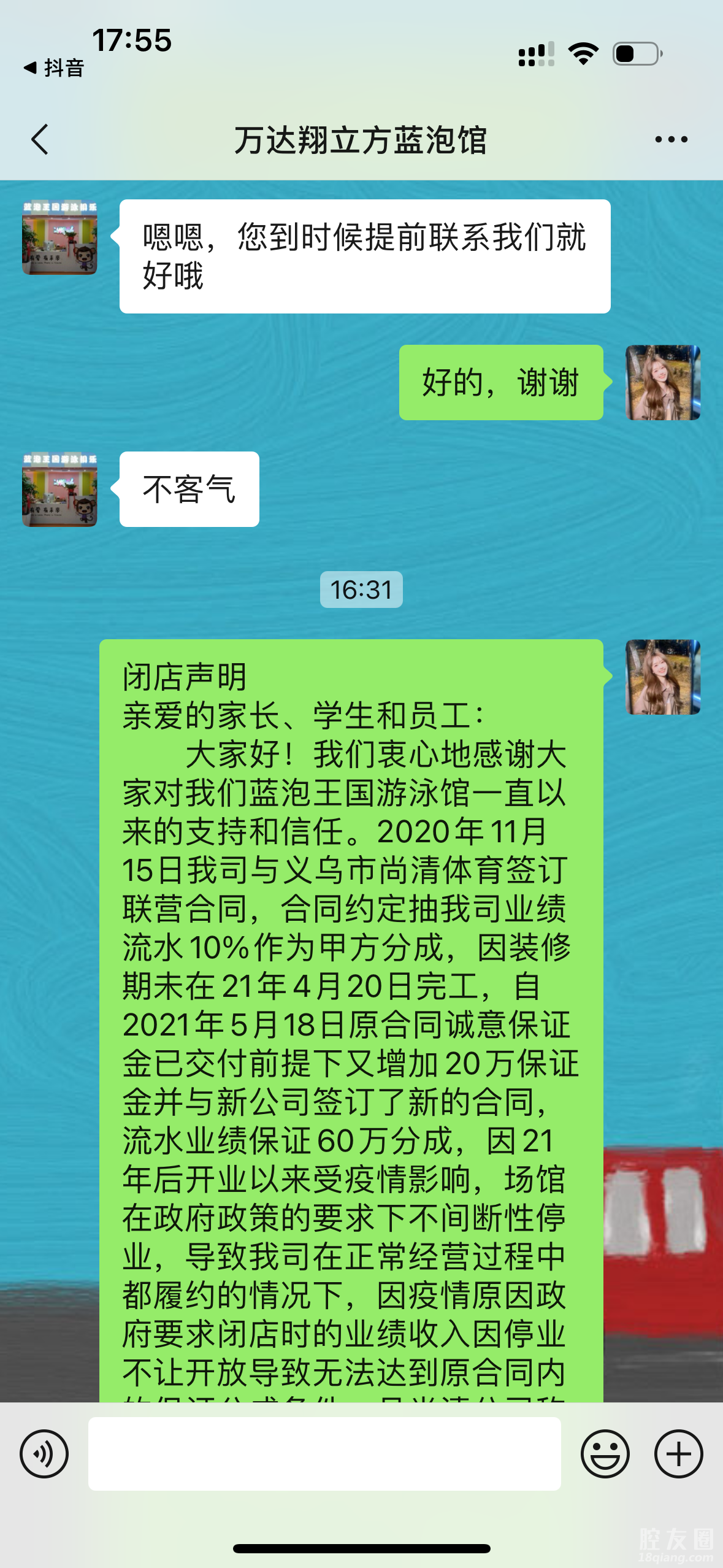Switch to voice message input
The image size is (723, 1568).
coord(44,1453)
